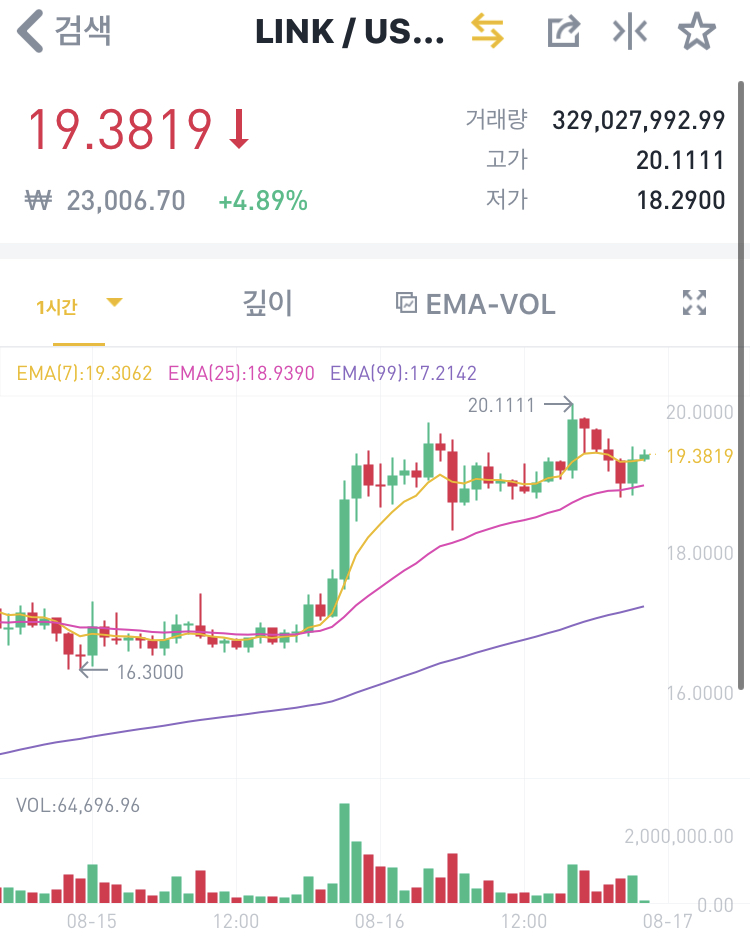
Task: Share this LINK chart
Action: [564, 32]
